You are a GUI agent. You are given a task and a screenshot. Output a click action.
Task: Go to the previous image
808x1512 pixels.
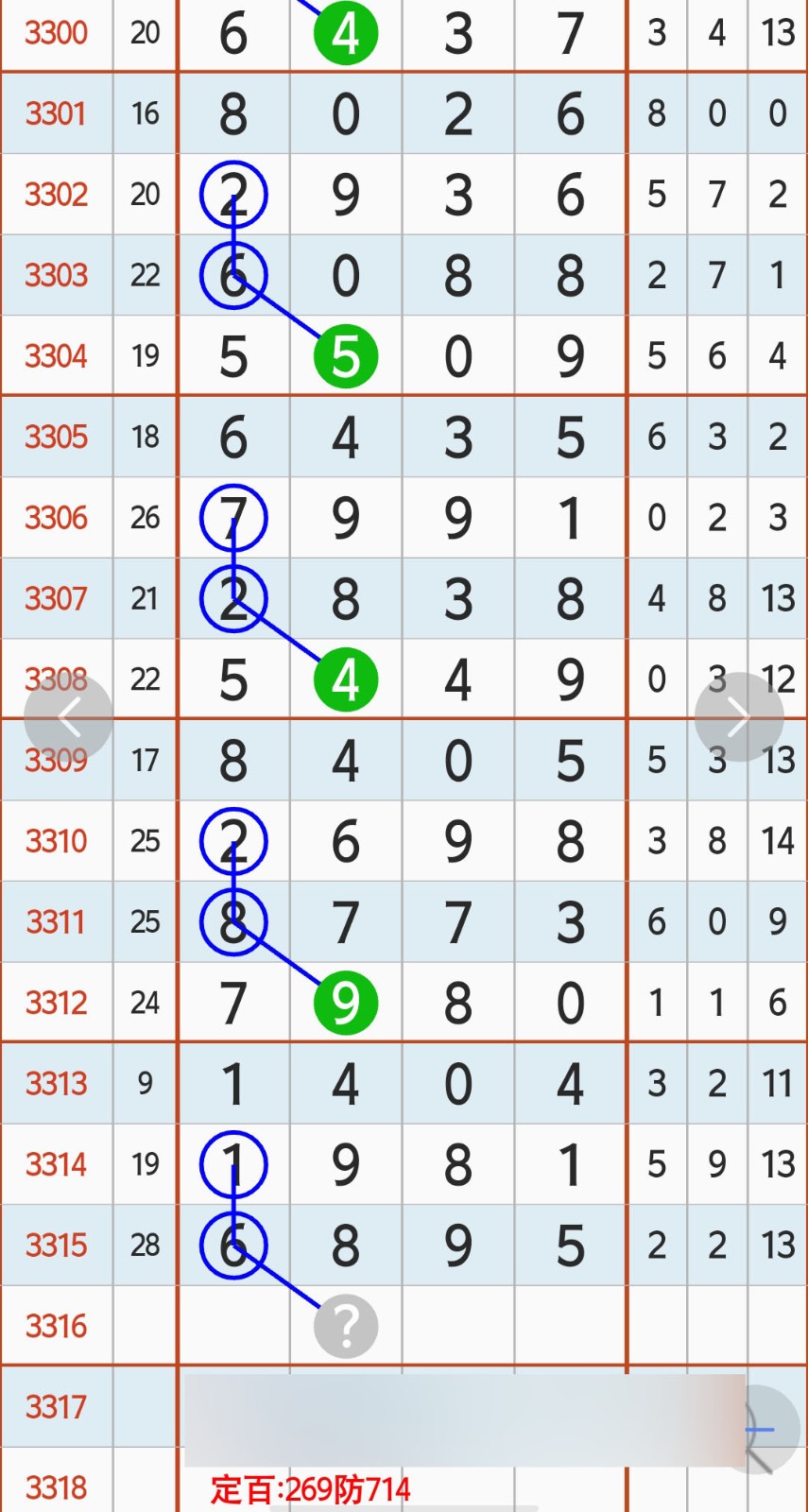tap(68, 717)
